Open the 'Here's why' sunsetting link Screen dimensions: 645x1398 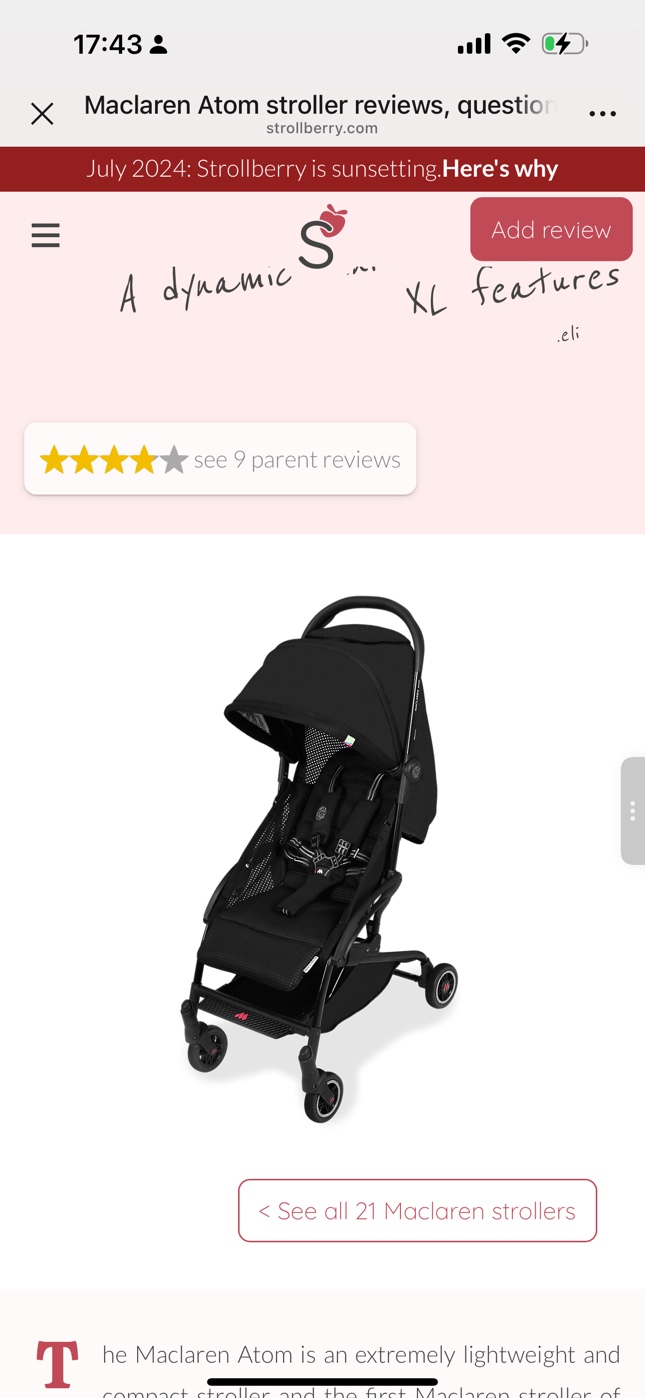(x=499, y=169)
